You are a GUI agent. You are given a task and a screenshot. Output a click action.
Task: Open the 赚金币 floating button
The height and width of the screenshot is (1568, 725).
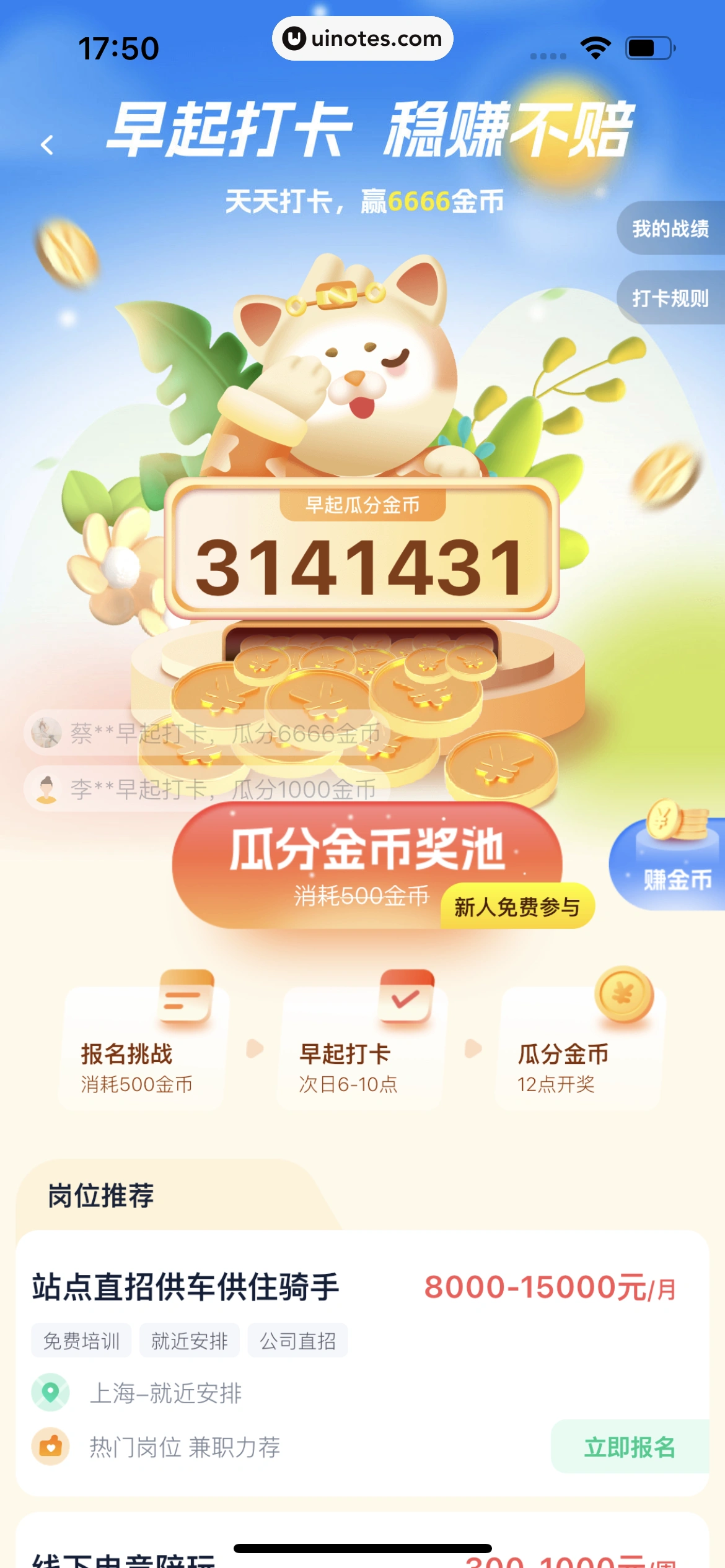(673, 865)
